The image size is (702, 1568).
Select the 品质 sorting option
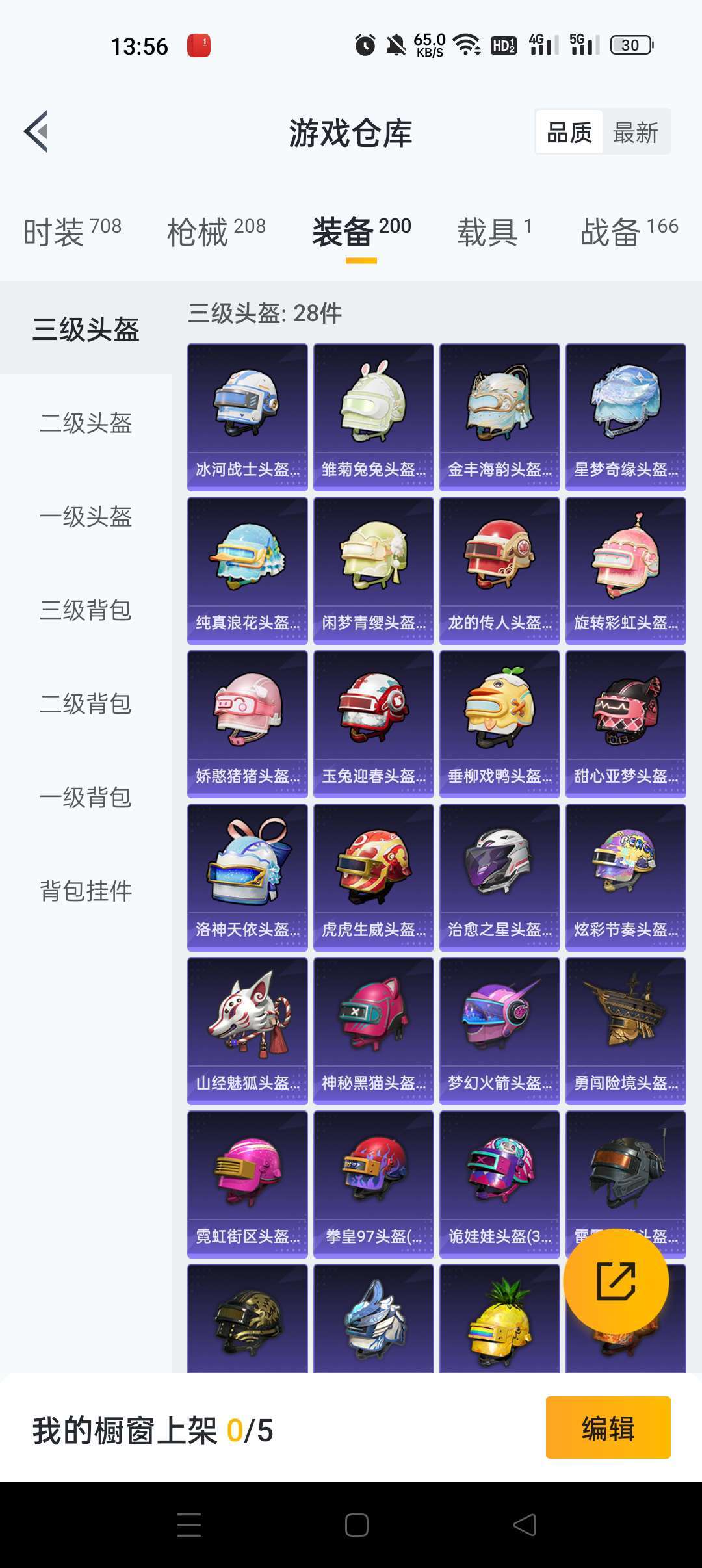(569, 133)
